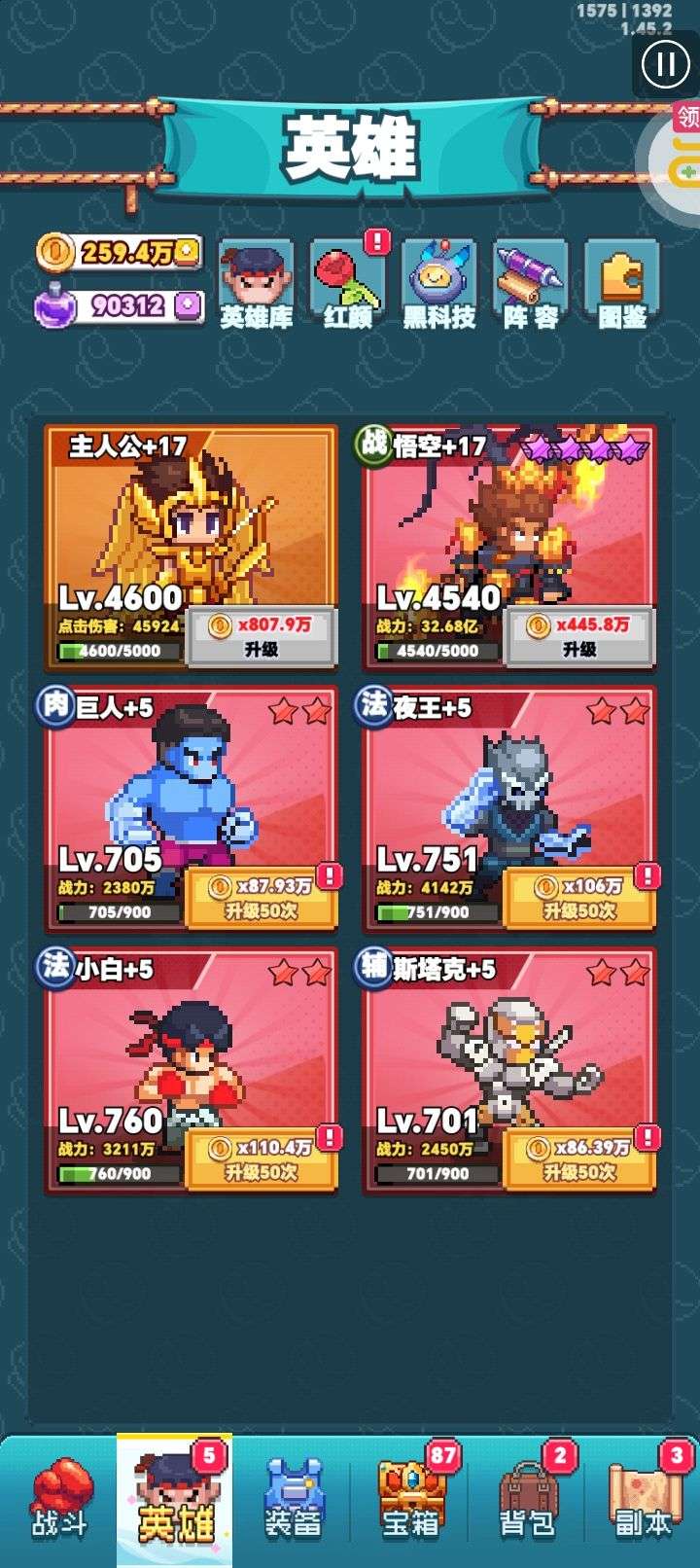Image resolution: width=700 pixels, height=1568 pixels.
Task: Open 阵容 lineup screen
Action: (x=531, y=285)
